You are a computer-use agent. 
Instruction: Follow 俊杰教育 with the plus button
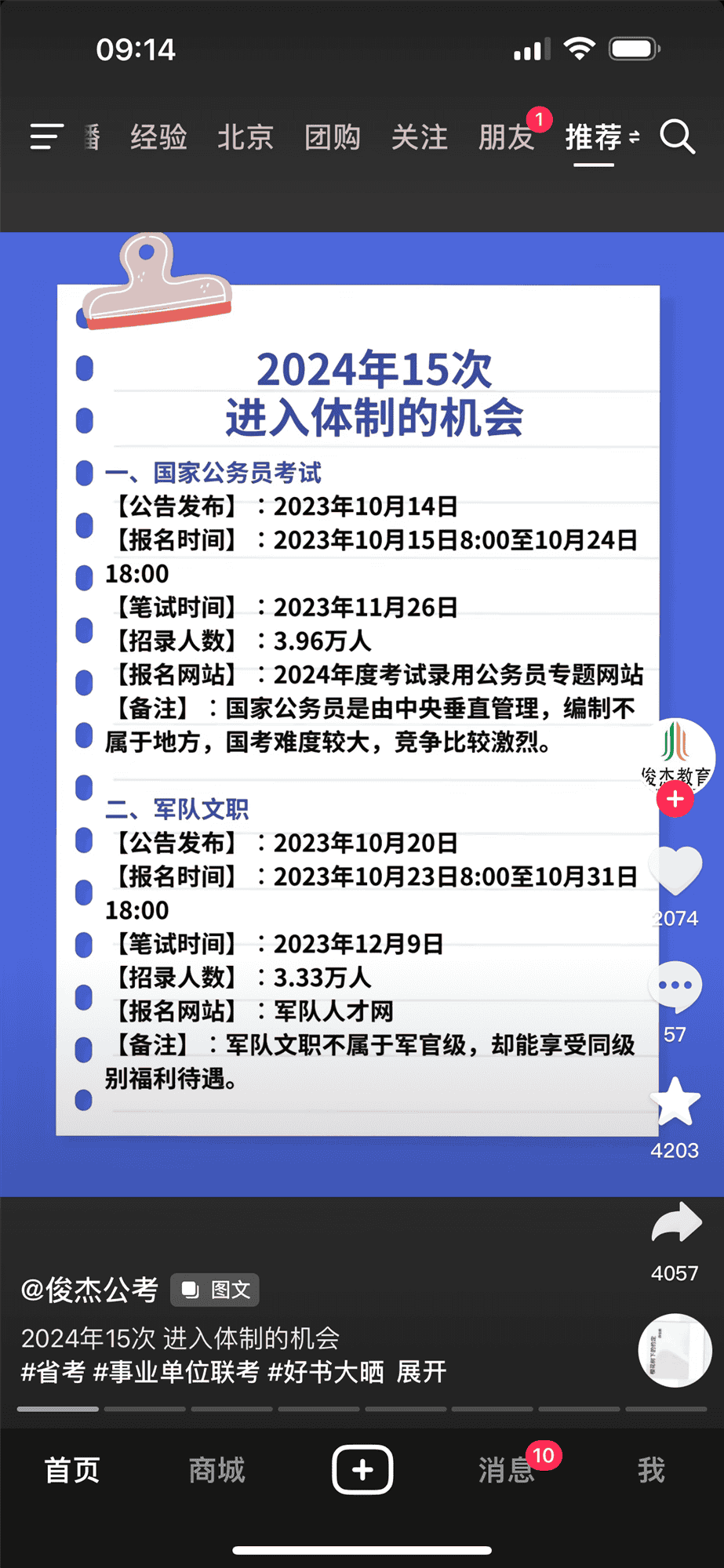point(675,800)
